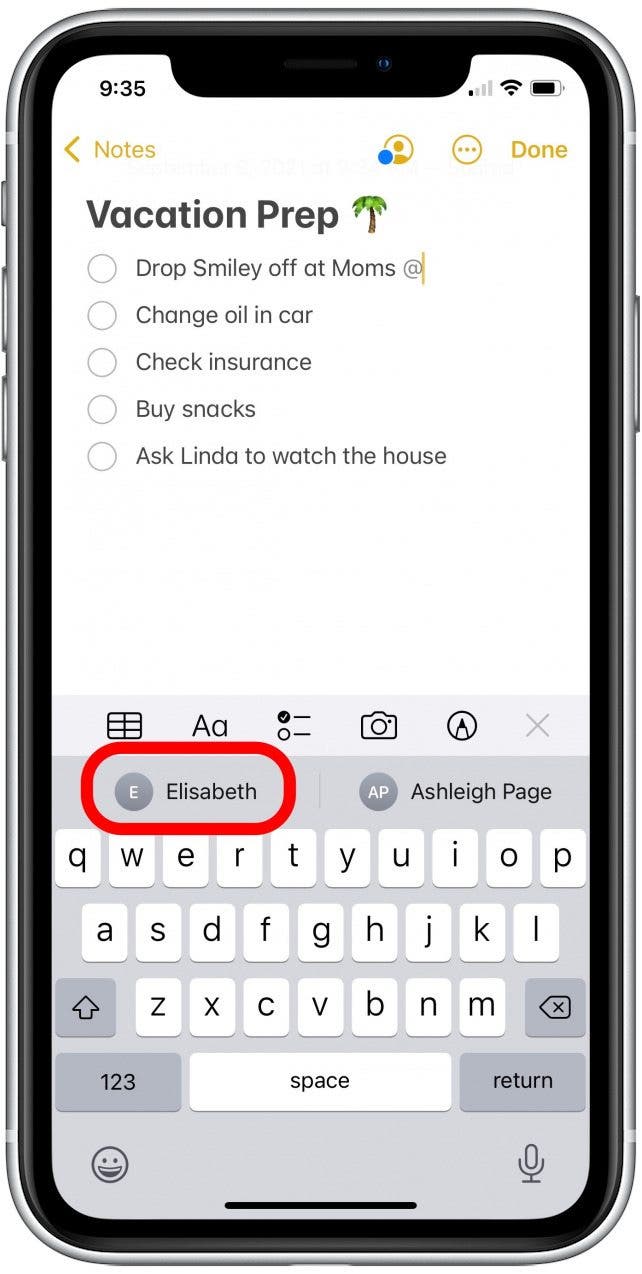Tap the backspace key

click(554, 1007)
